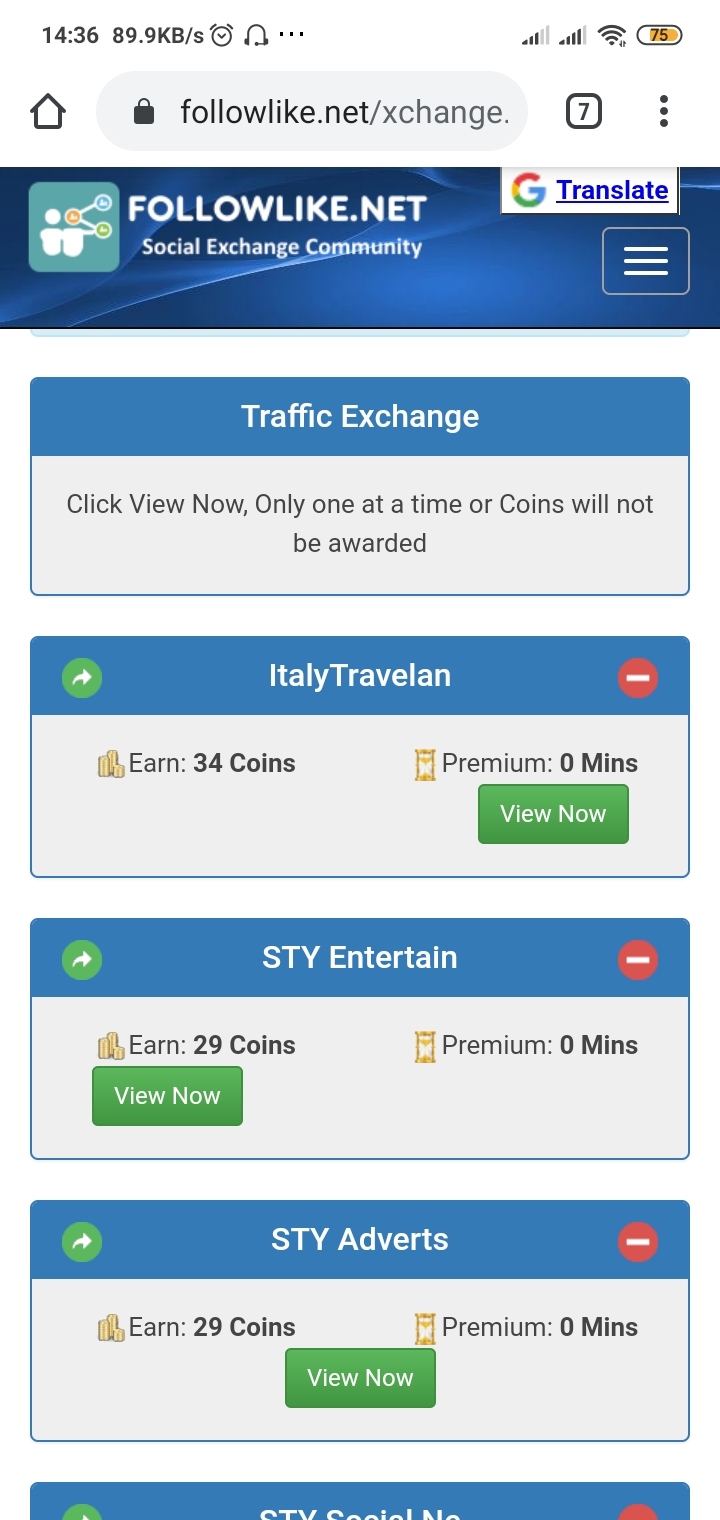Open the browser overflow menu
This screenshot has height=1520, width=720.
[663, 111]
